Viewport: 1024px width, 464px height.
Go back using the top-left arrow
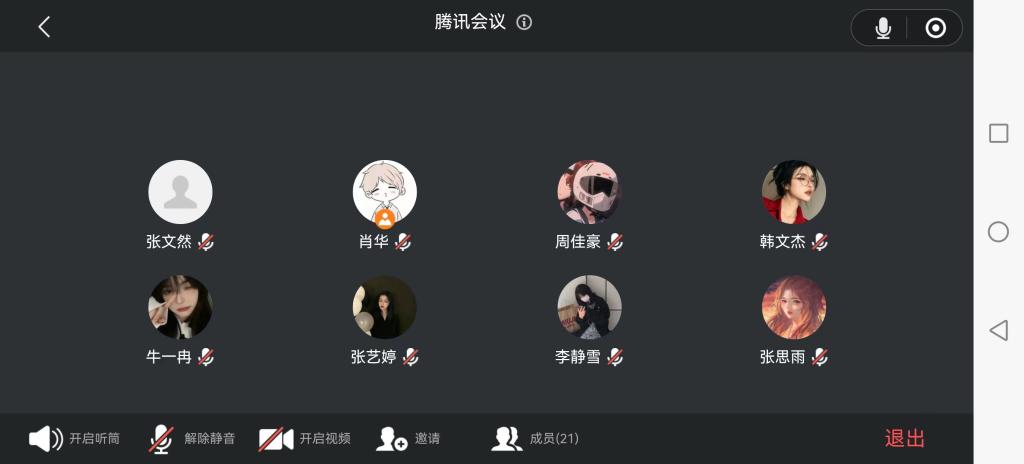point(44,27)
